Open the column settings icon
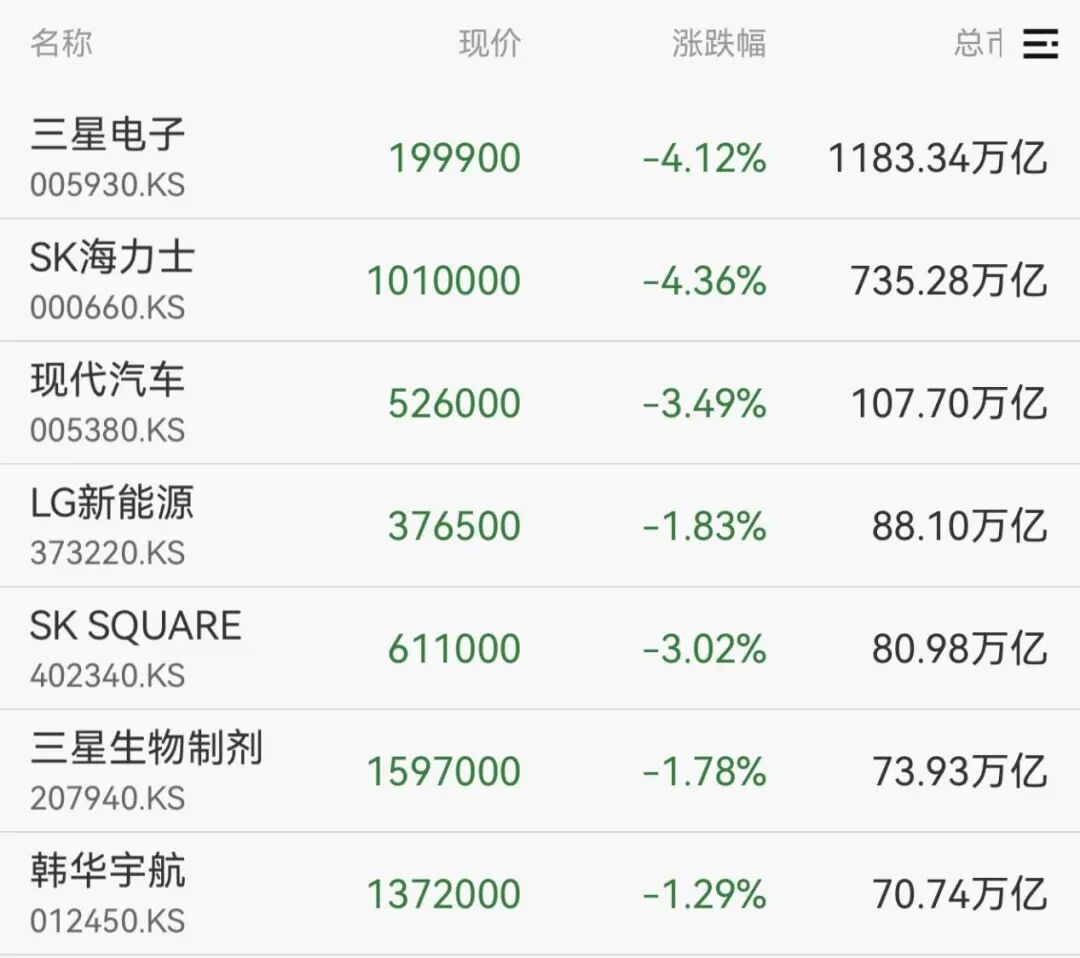The width and height of the screenshot is (1080, 958). 1040,44
